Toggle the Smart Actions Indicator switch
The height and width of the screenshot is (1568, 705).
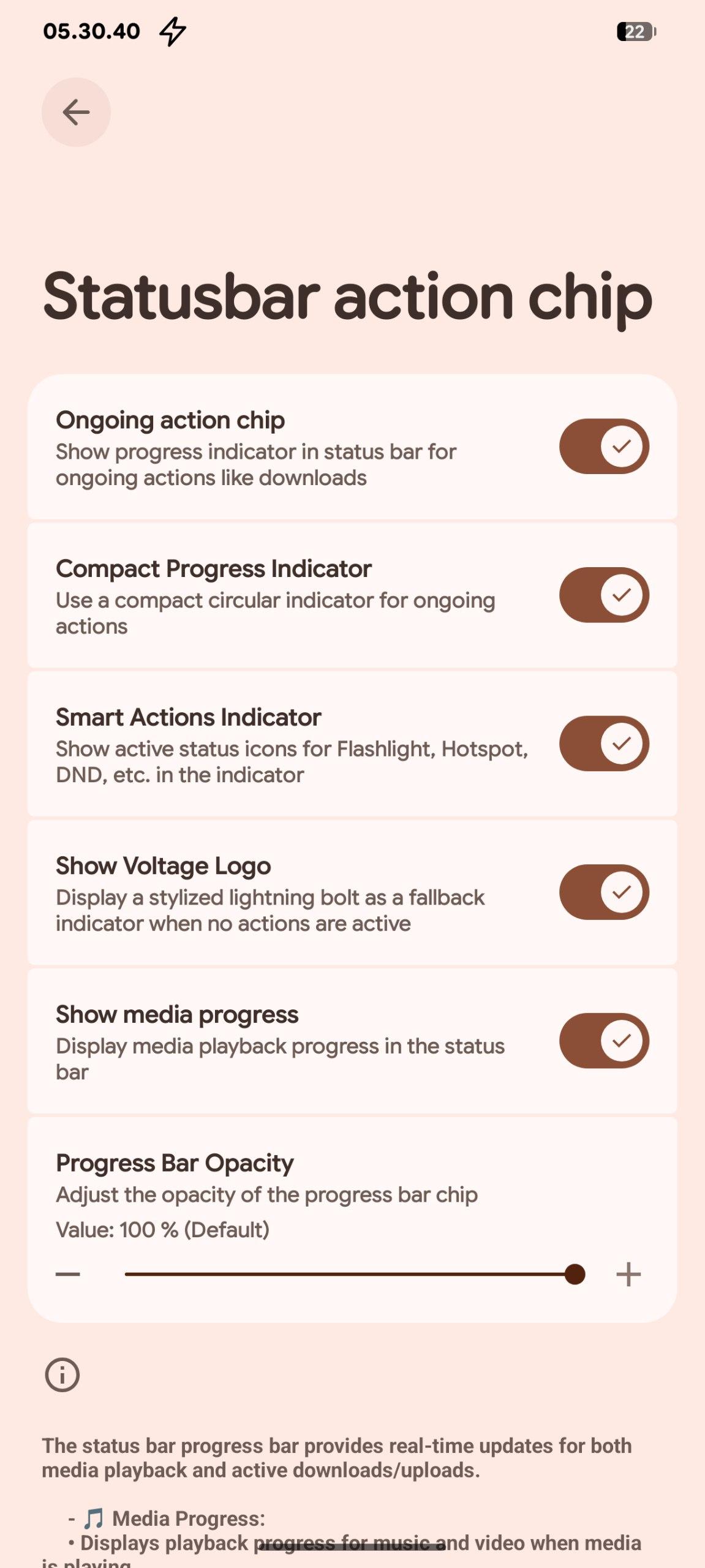[x=603, y=744]
